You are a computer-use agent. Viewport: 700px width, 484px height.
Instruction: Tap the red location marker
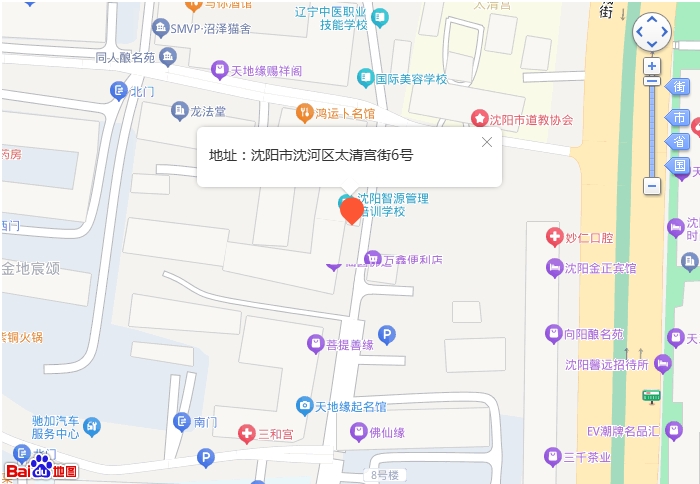click(352, 210)
